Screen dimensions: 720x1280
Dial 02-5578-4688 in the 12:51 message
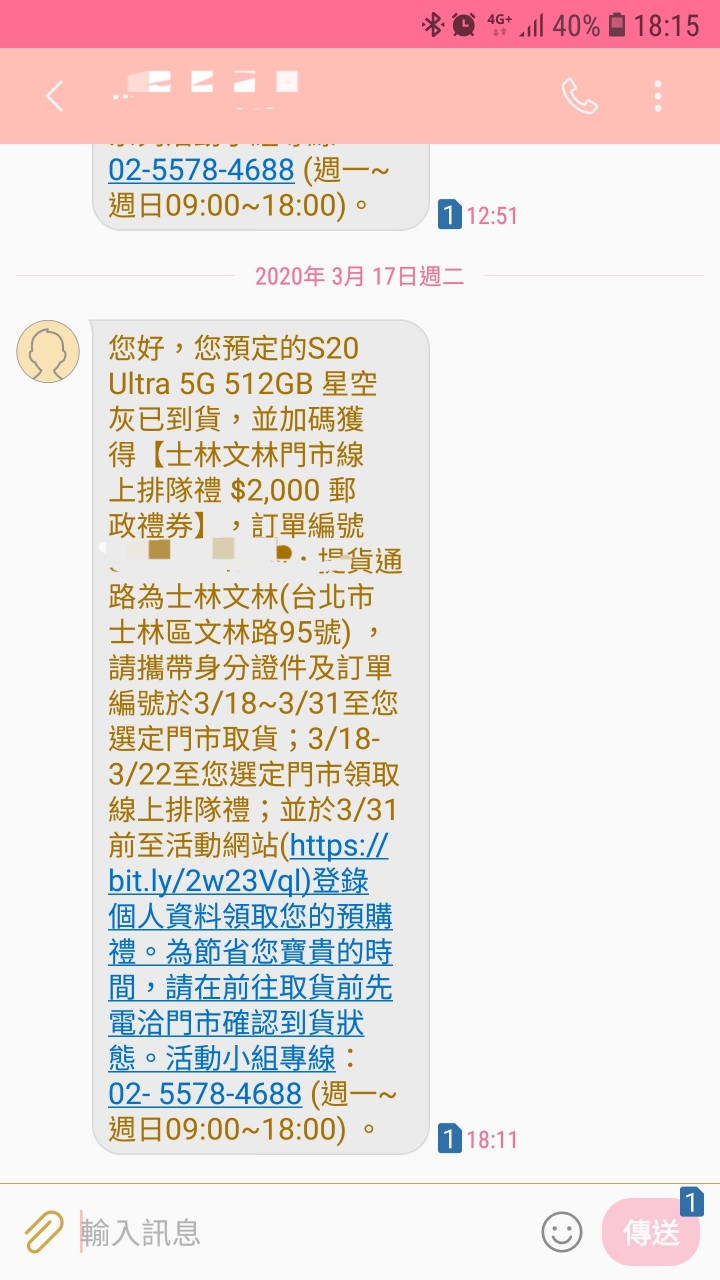[201, 170]
